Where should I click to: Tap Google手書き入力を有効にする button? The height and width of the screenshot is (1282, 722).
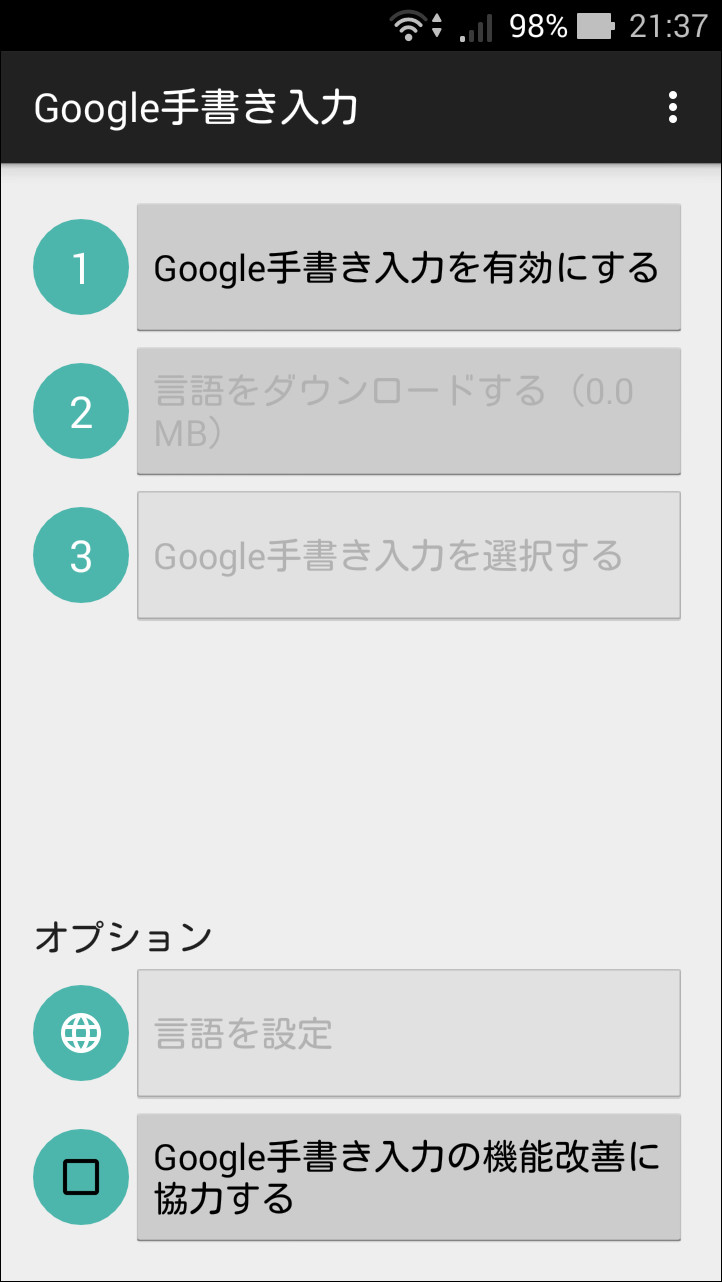(x=408, y=267)
